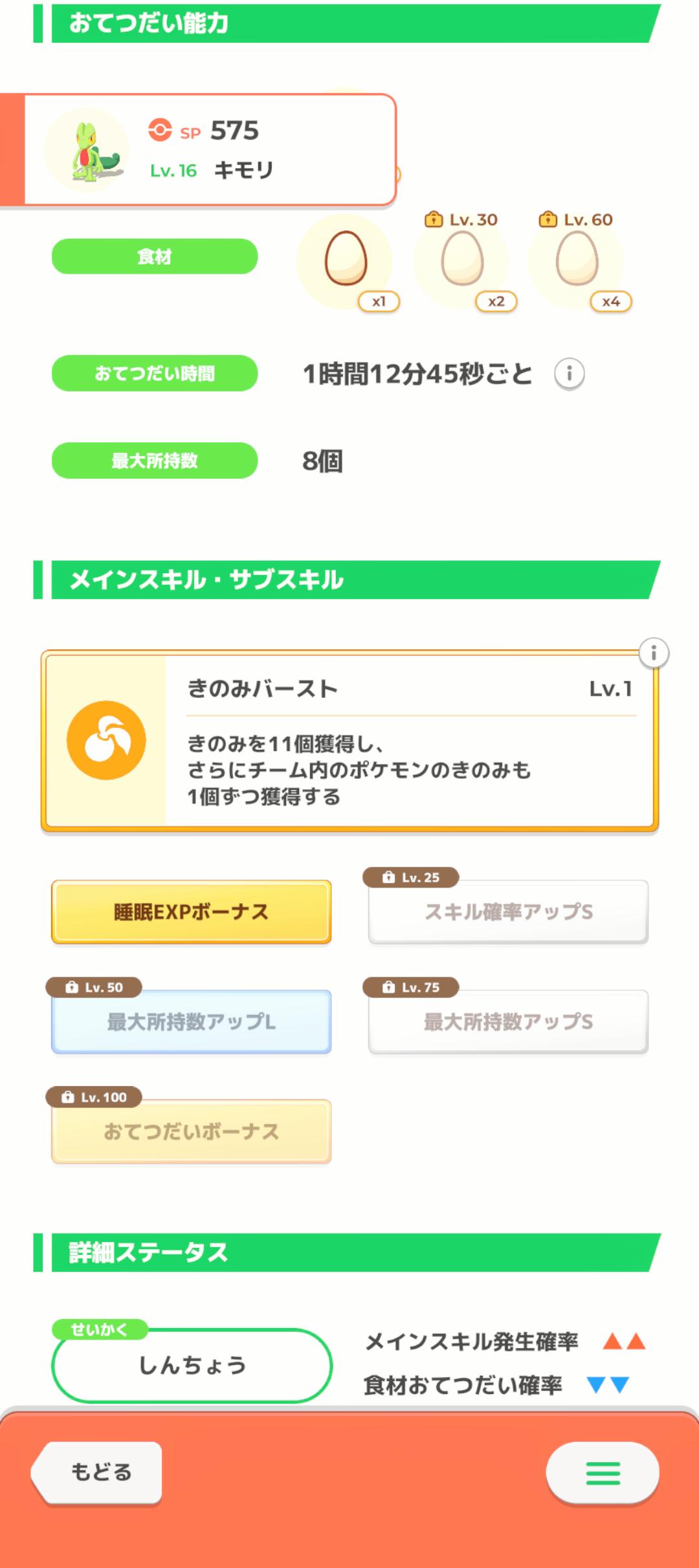Image resolution: width=699 pixels, height=1568 pixels.
Task: Select the locked 最大所持数アップS sub skill
Action: pos(508,1021)
